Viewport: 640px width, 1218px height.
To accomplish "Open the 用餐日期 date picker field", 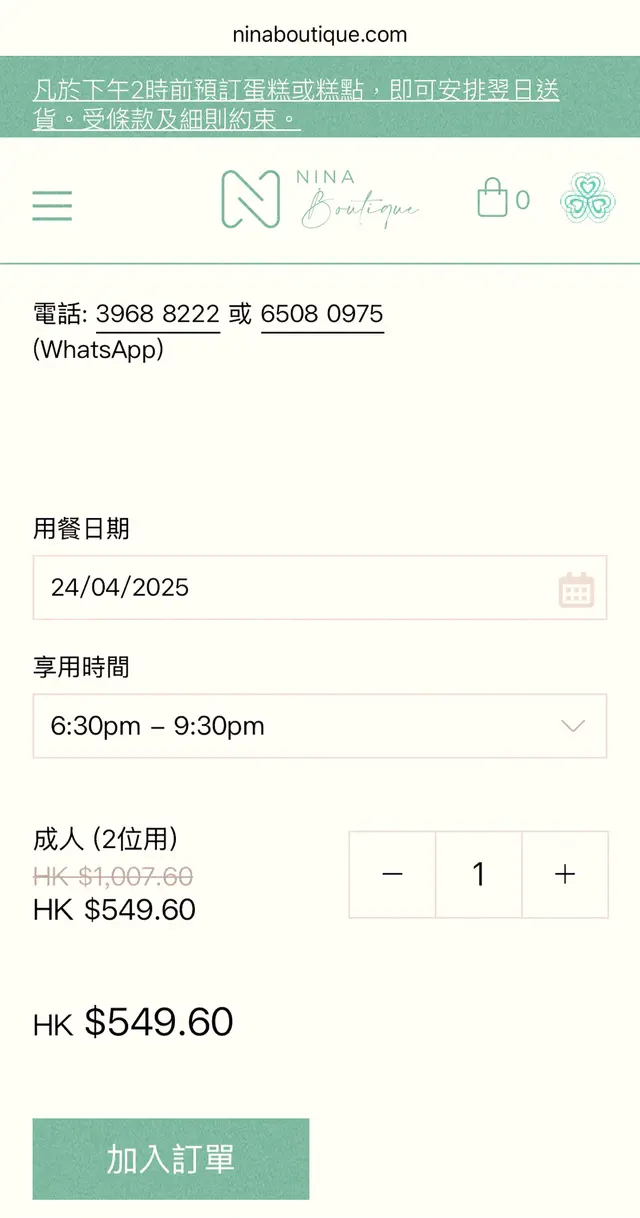I will (319, 588).
